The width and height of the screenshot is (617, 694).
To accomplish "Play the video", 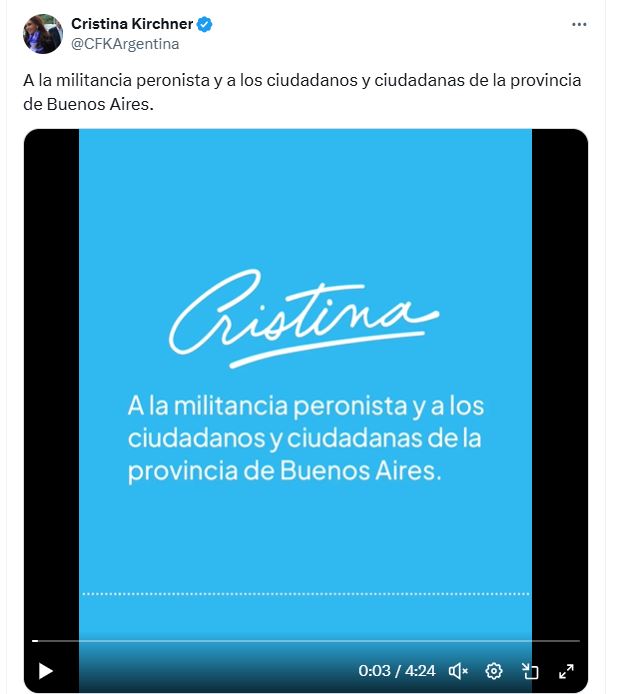I will (x=45, y=671).
